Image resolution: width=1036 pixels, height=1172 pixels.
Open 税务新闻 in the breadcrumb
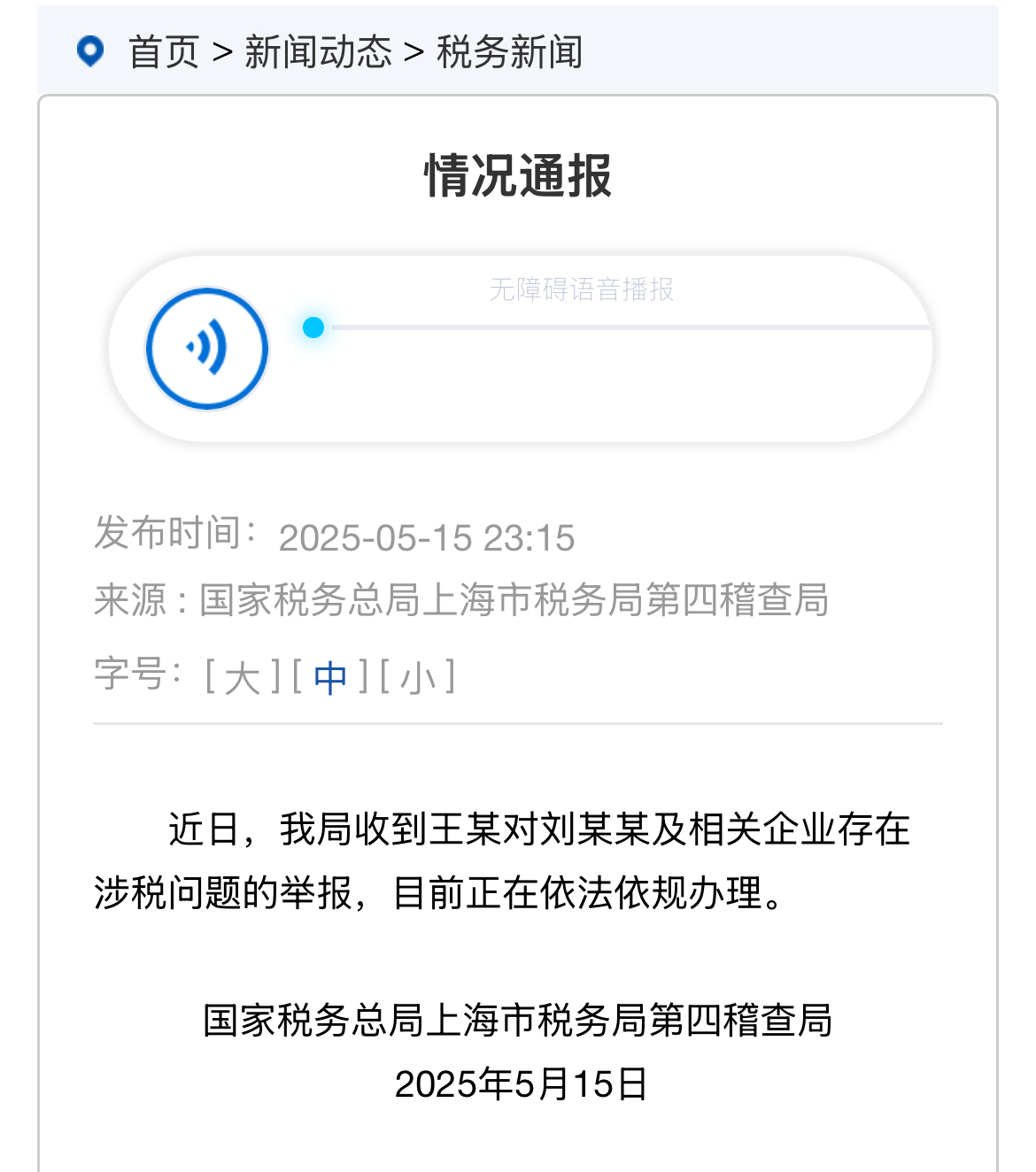[x=510, y=52]
